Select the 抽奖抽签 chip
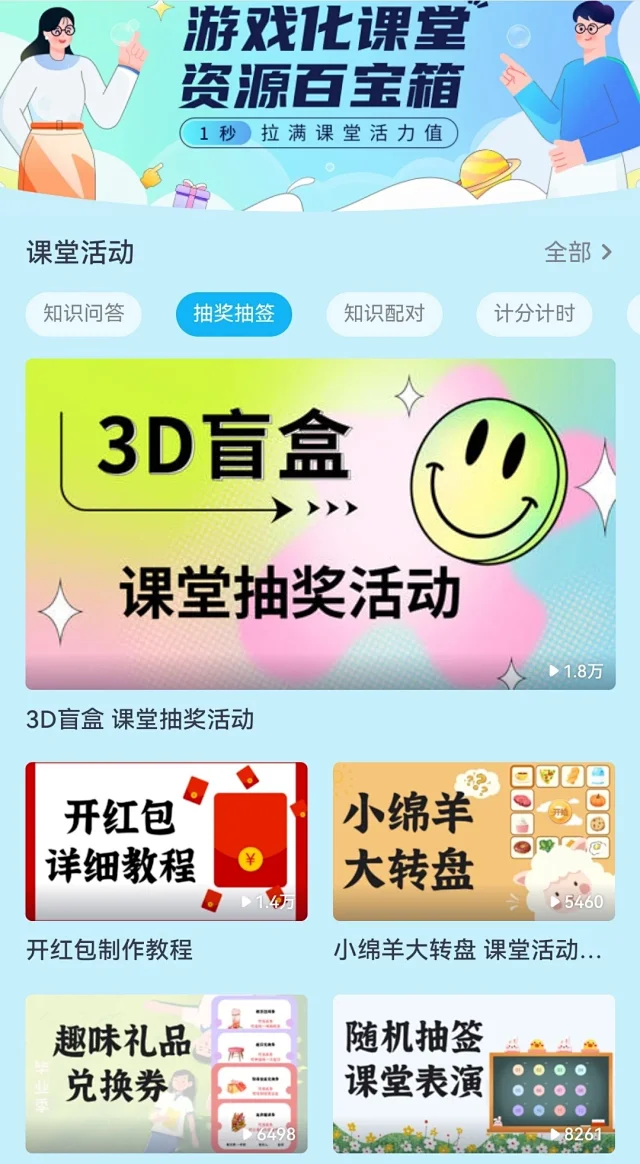The width and height of the screenshot is (640, 1164). [x=234, y=314]
